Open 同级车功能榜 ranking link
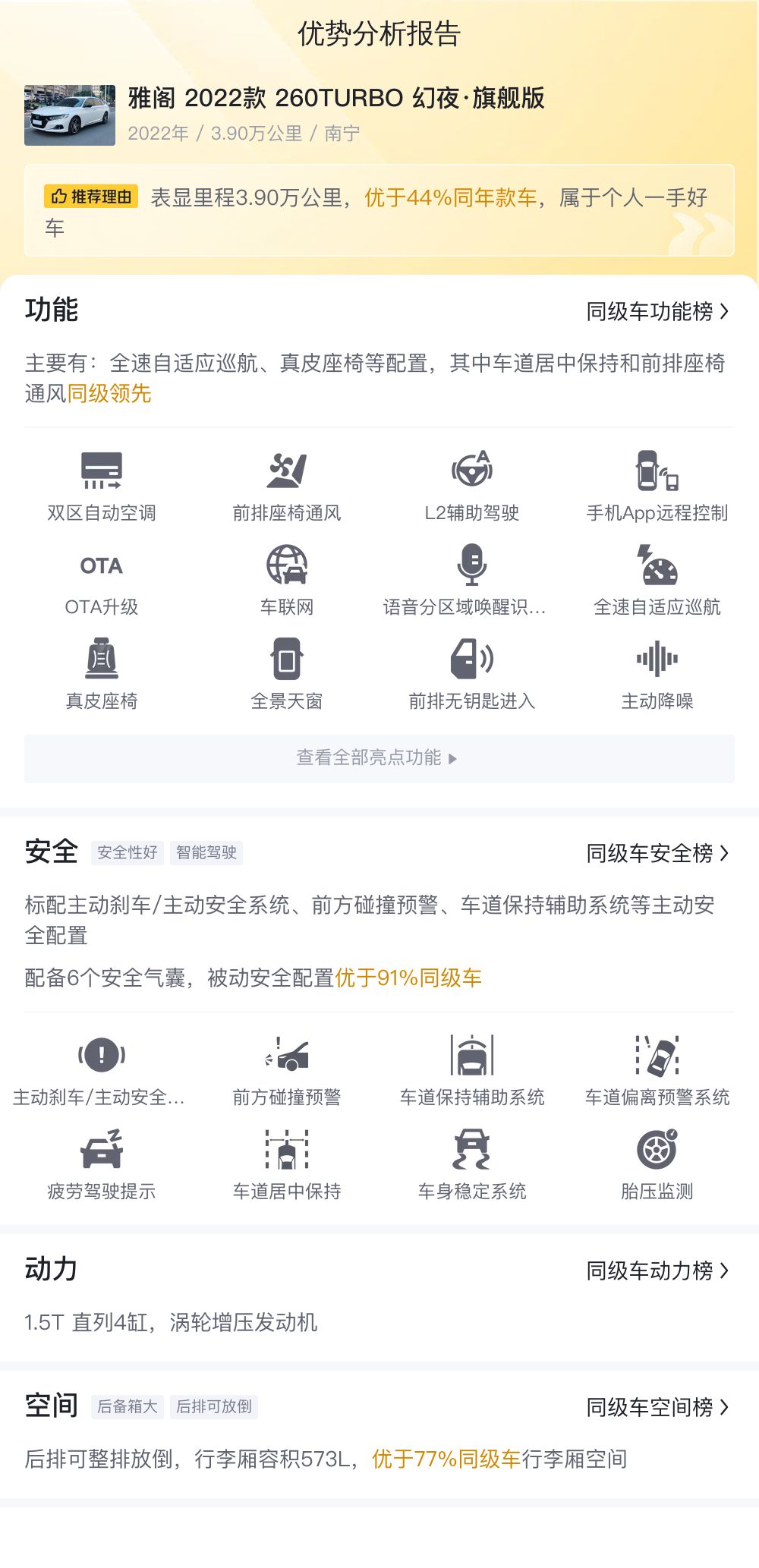759x1568 pixels. (657, 312)
